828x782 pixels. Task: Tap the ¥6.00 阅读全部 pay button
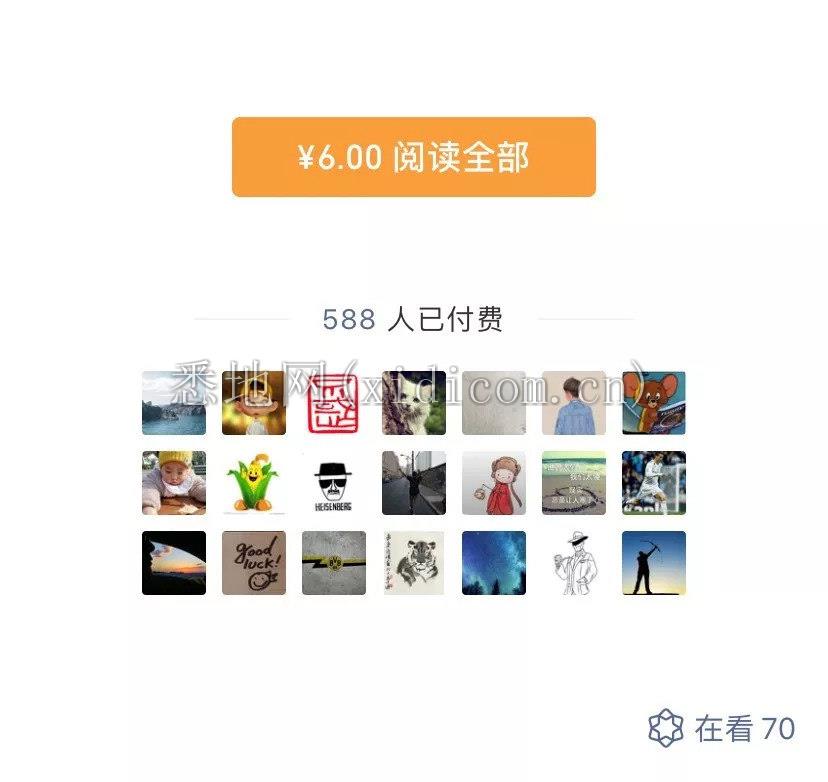point(413,157)
